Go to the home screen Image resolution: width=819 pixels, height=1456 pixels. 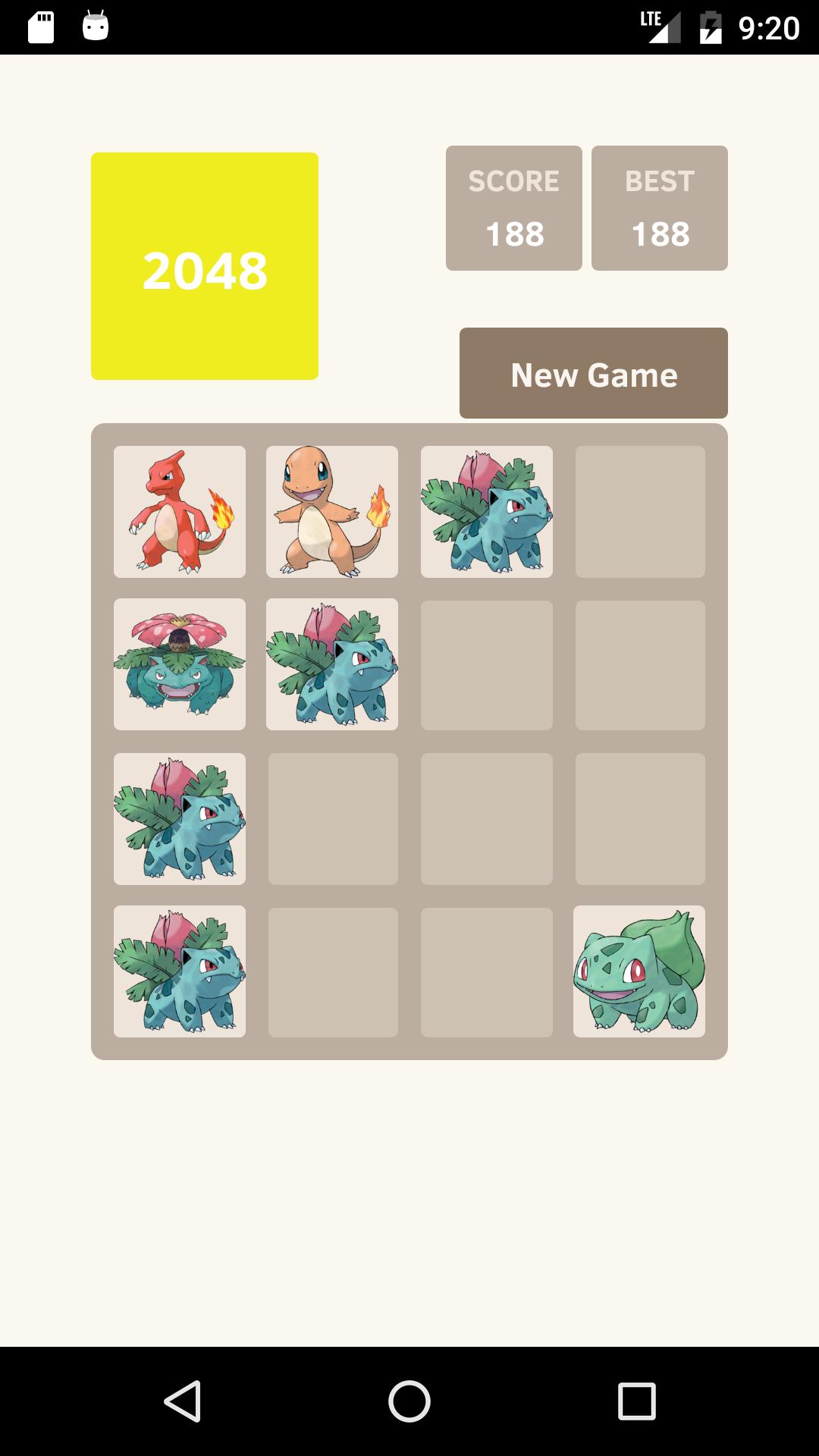click(409, 1401)
